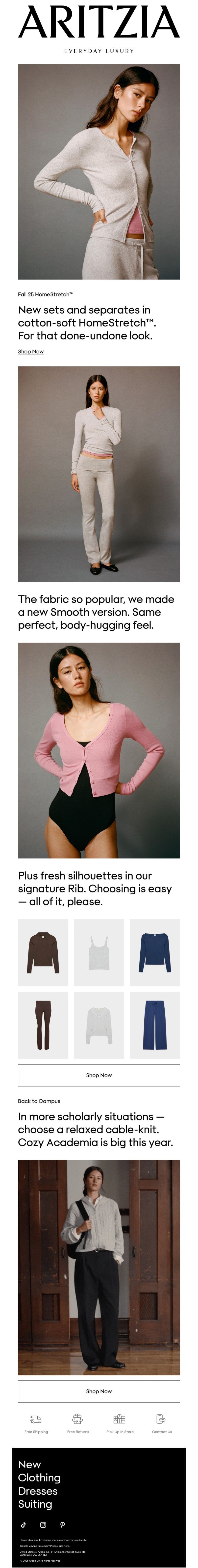This screenshot has width=198, height=1568.
Task: Open the navy wide-leg pants product
Action: click(155, 1025)
